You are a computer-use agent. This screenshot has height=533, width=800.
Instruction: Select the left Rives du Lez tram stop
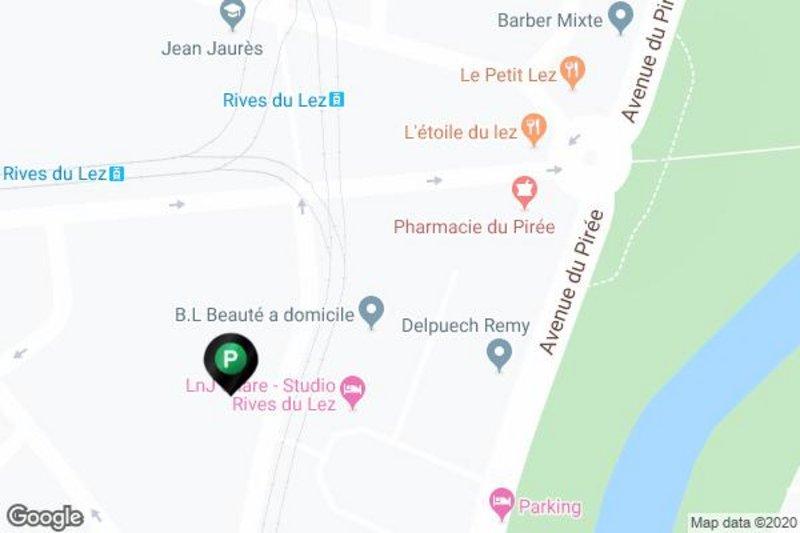pos(117,173)
